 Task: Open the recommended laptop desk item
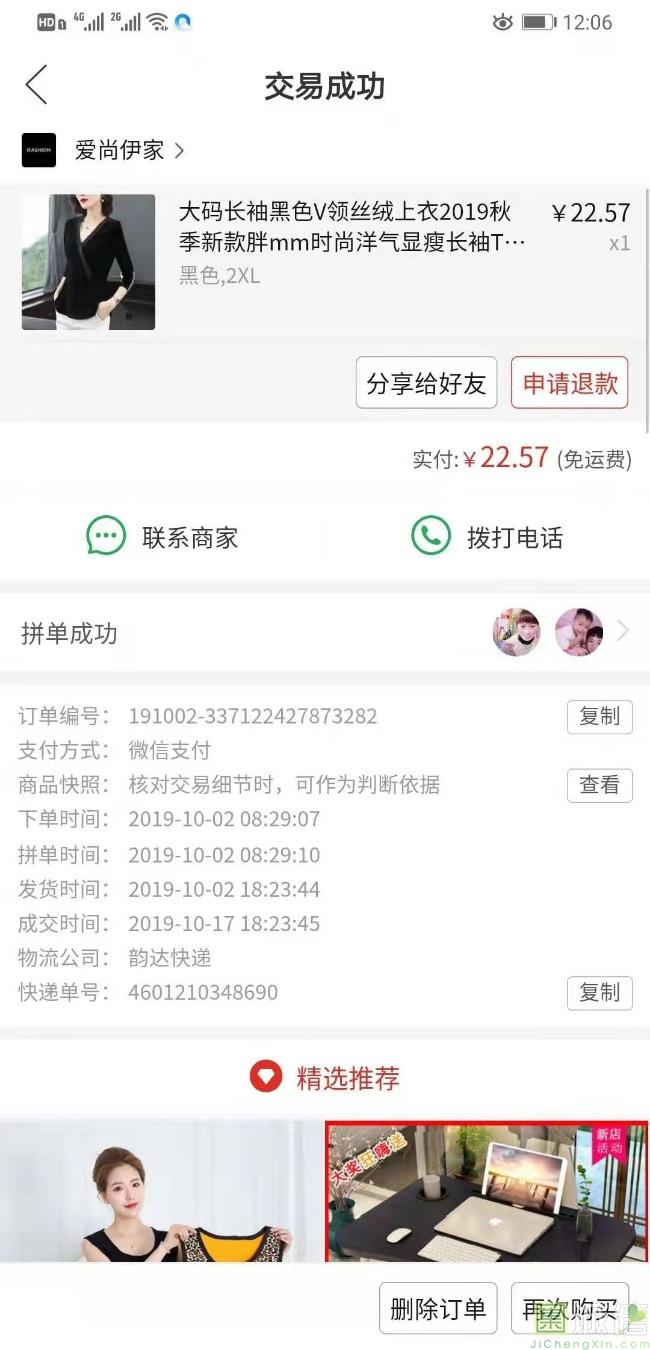pyautogui.click(x=487, y=1190)
